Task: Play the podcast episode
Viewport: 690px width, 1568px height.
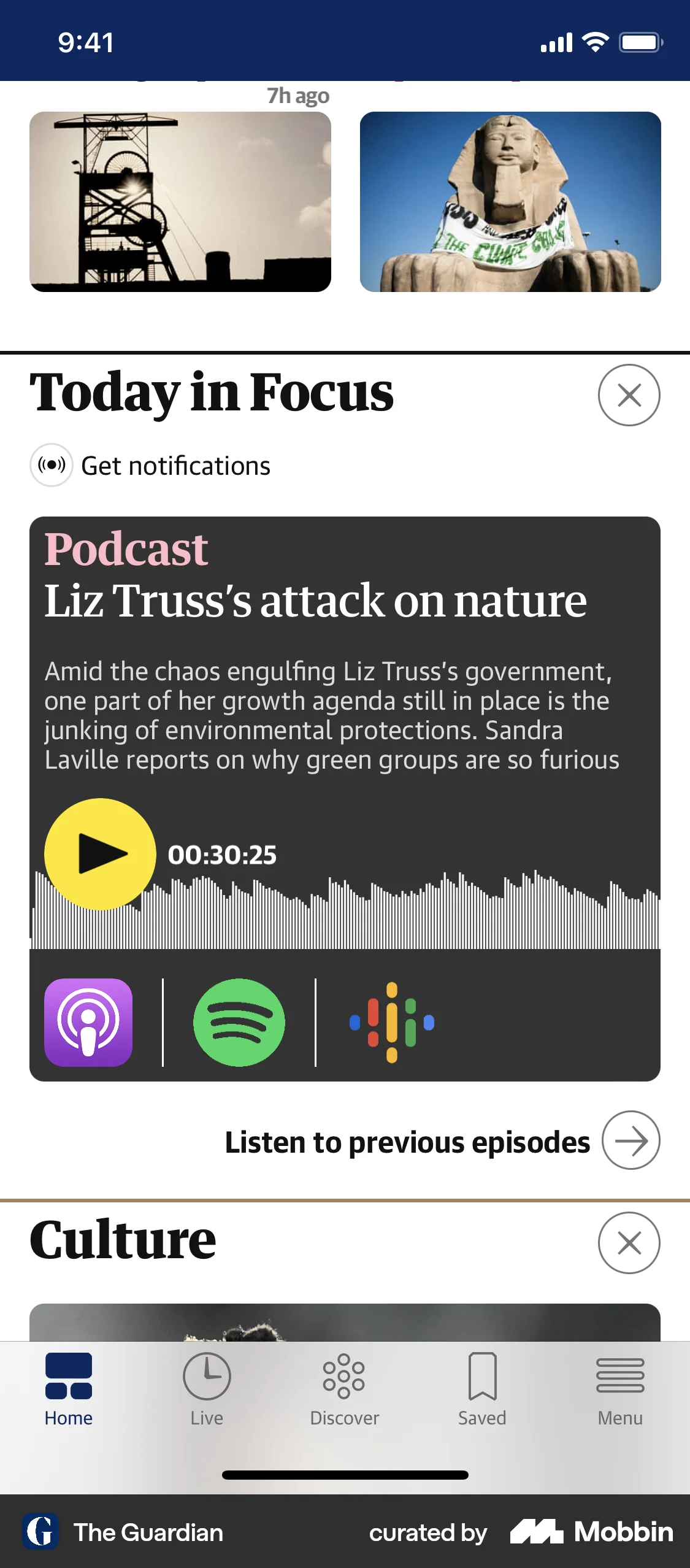Action: pos(100,856)
